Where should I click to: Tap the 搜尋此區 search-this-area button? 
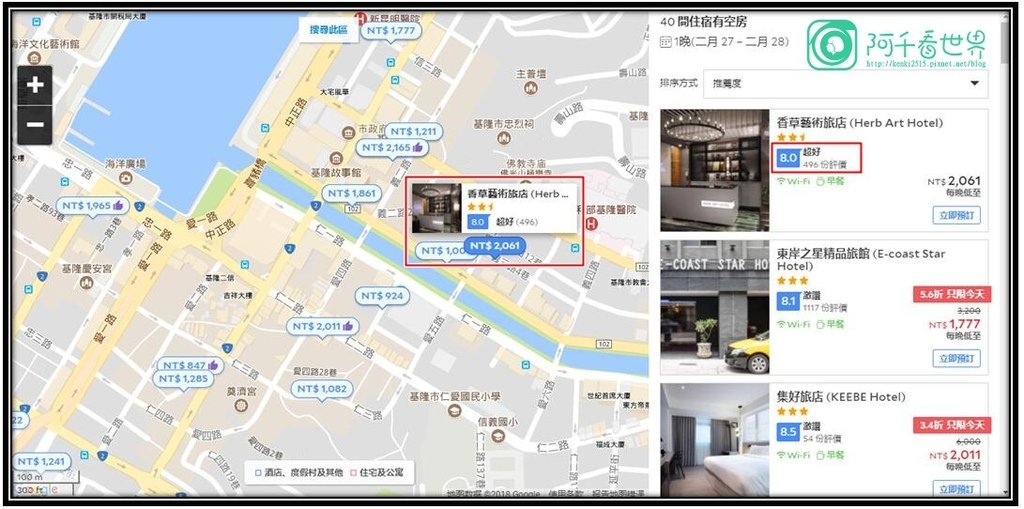(327, 30)
